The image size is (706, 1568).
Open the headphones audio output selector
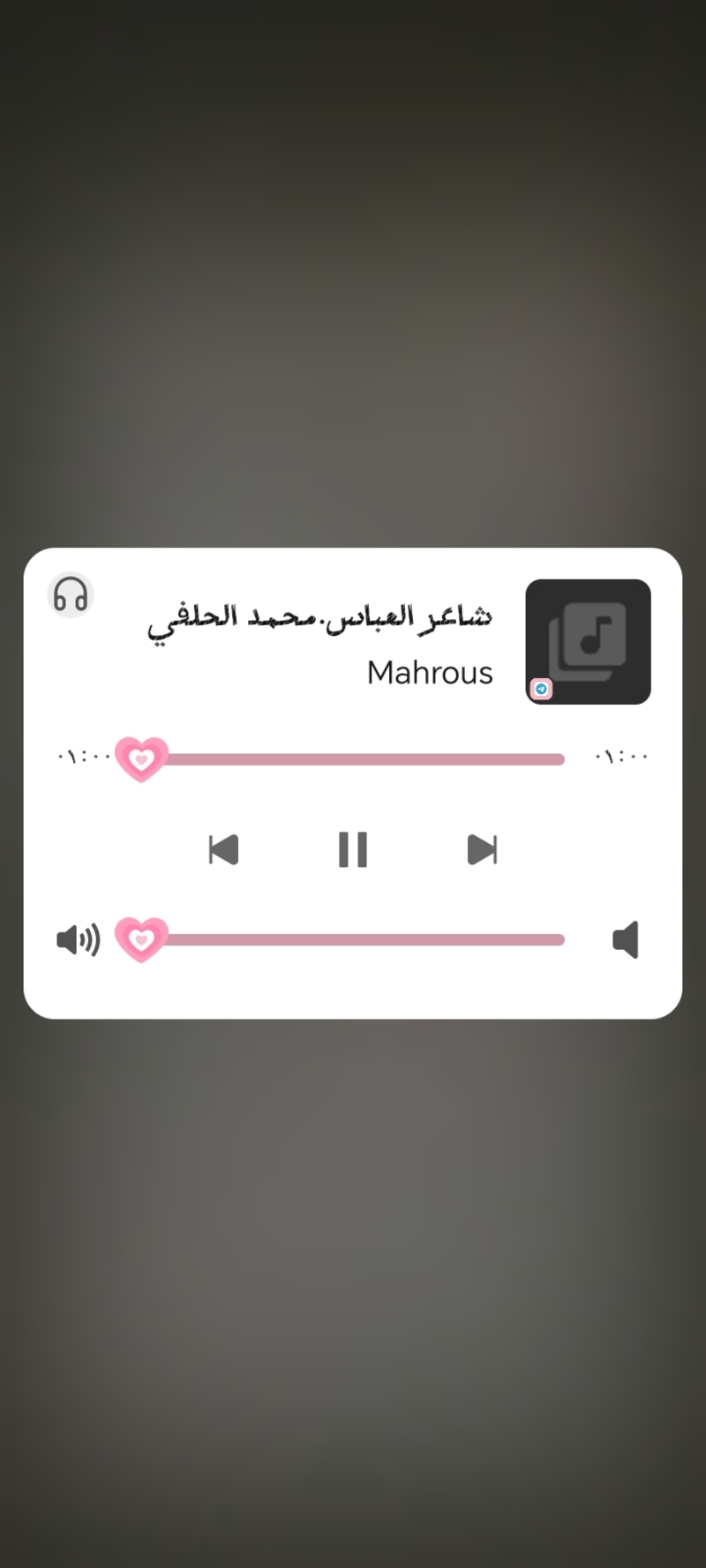click(71, 595)
